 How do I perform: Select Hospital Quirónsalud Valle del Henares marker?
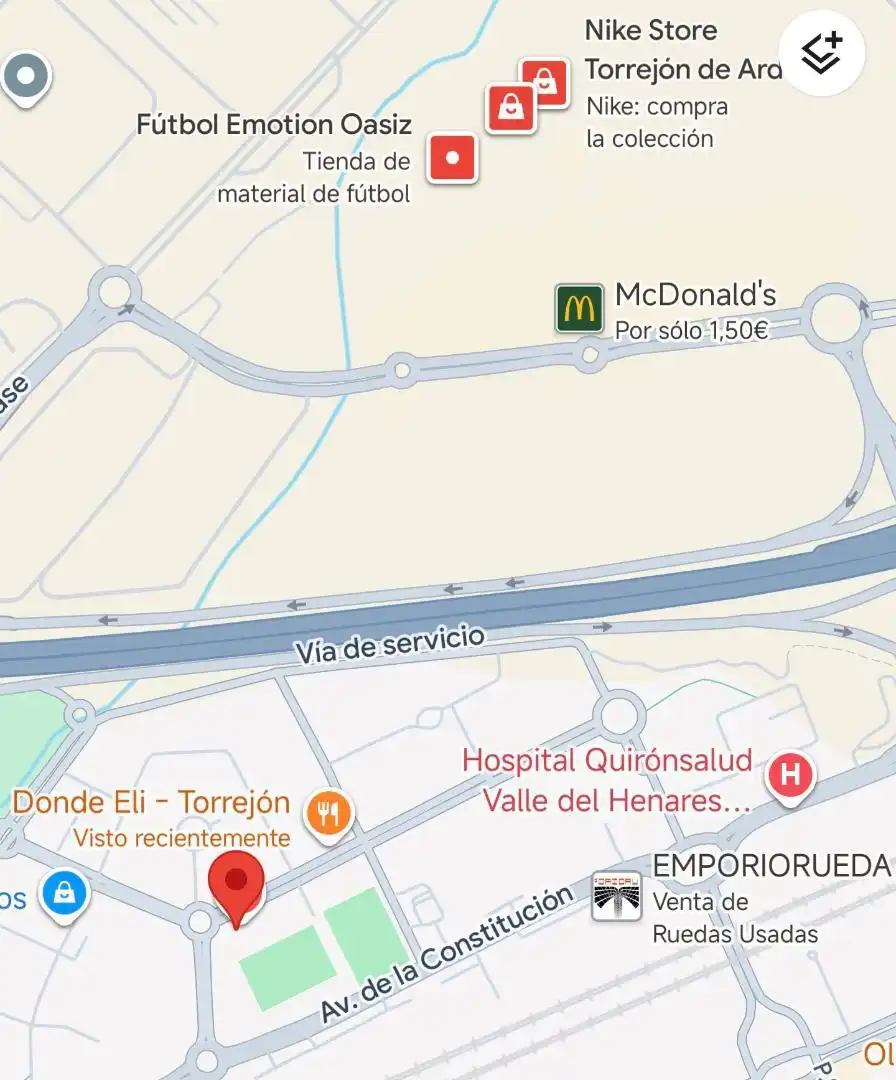point(790,776)
